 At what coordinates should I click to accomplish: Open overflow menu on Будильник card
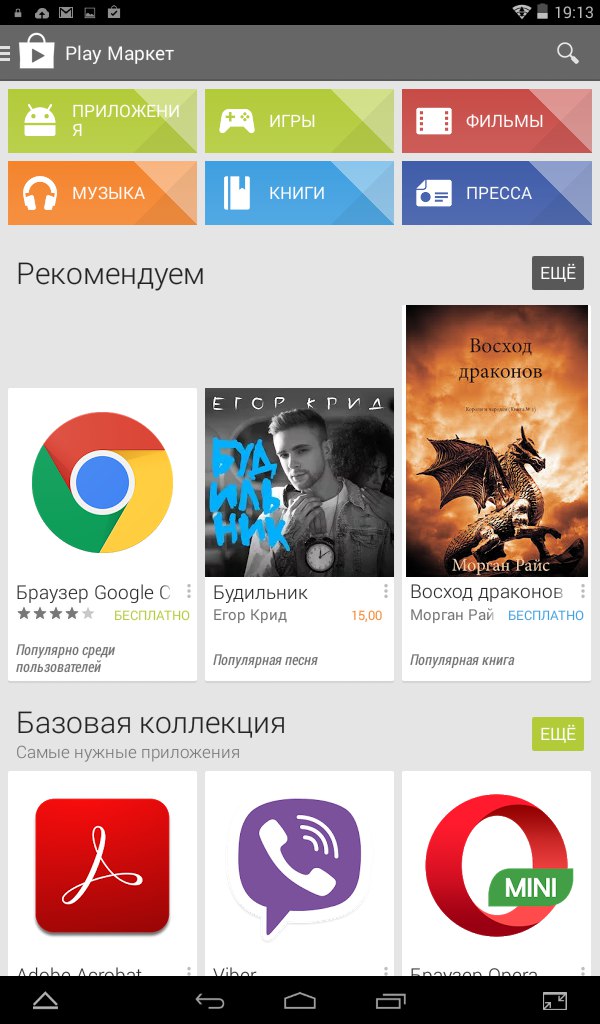[x=386, y=592]
